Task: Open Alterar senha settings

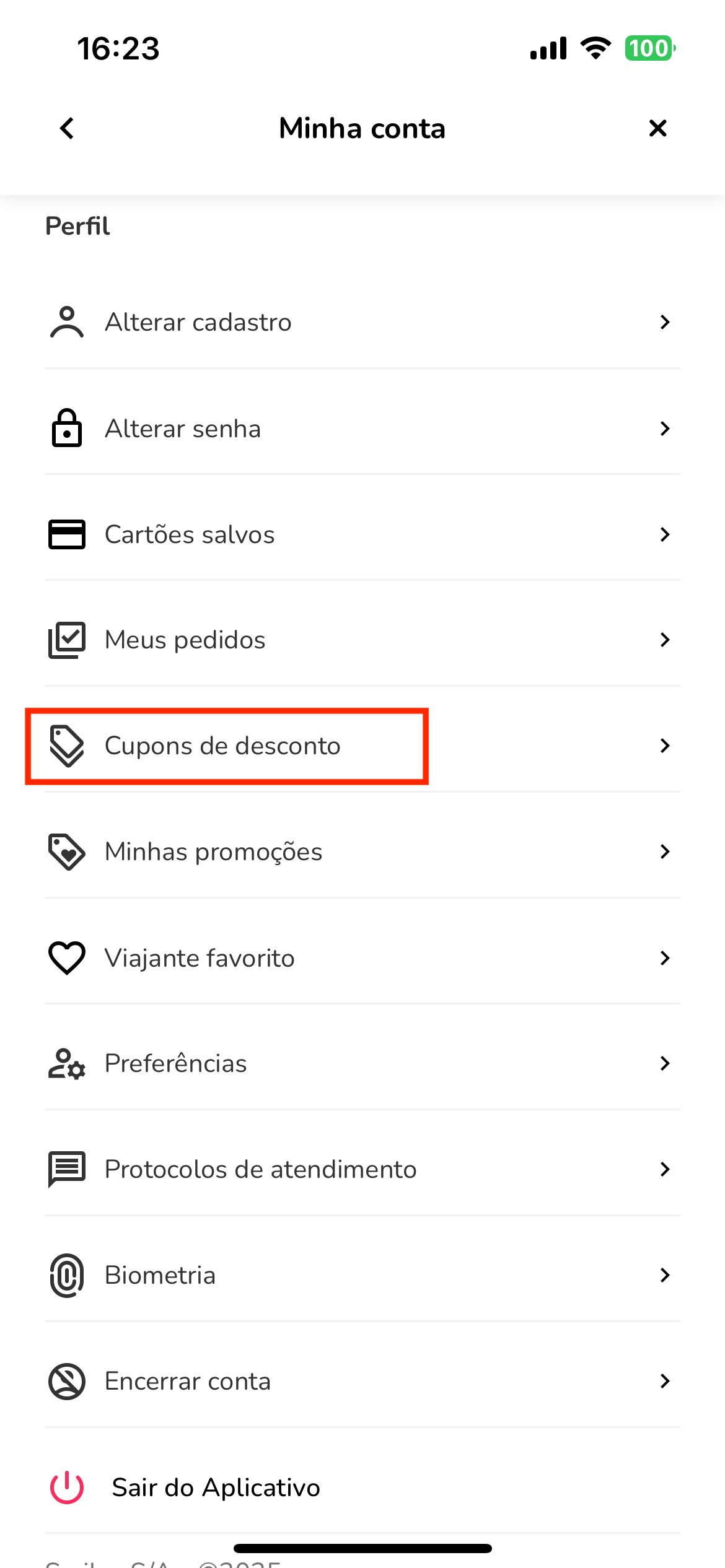Action: [362, 428]
